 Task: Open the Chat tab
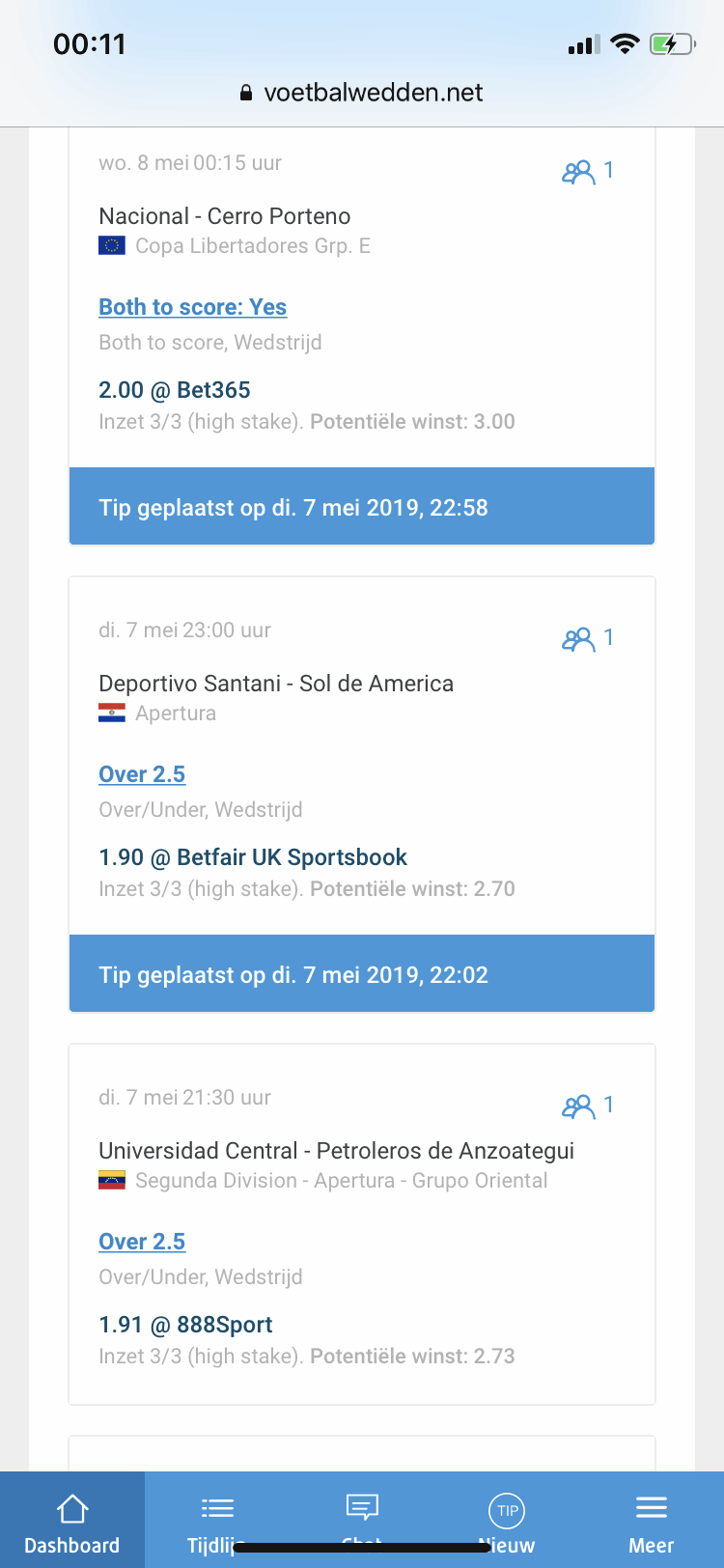pyautogui.click(x=362, y=1520)
